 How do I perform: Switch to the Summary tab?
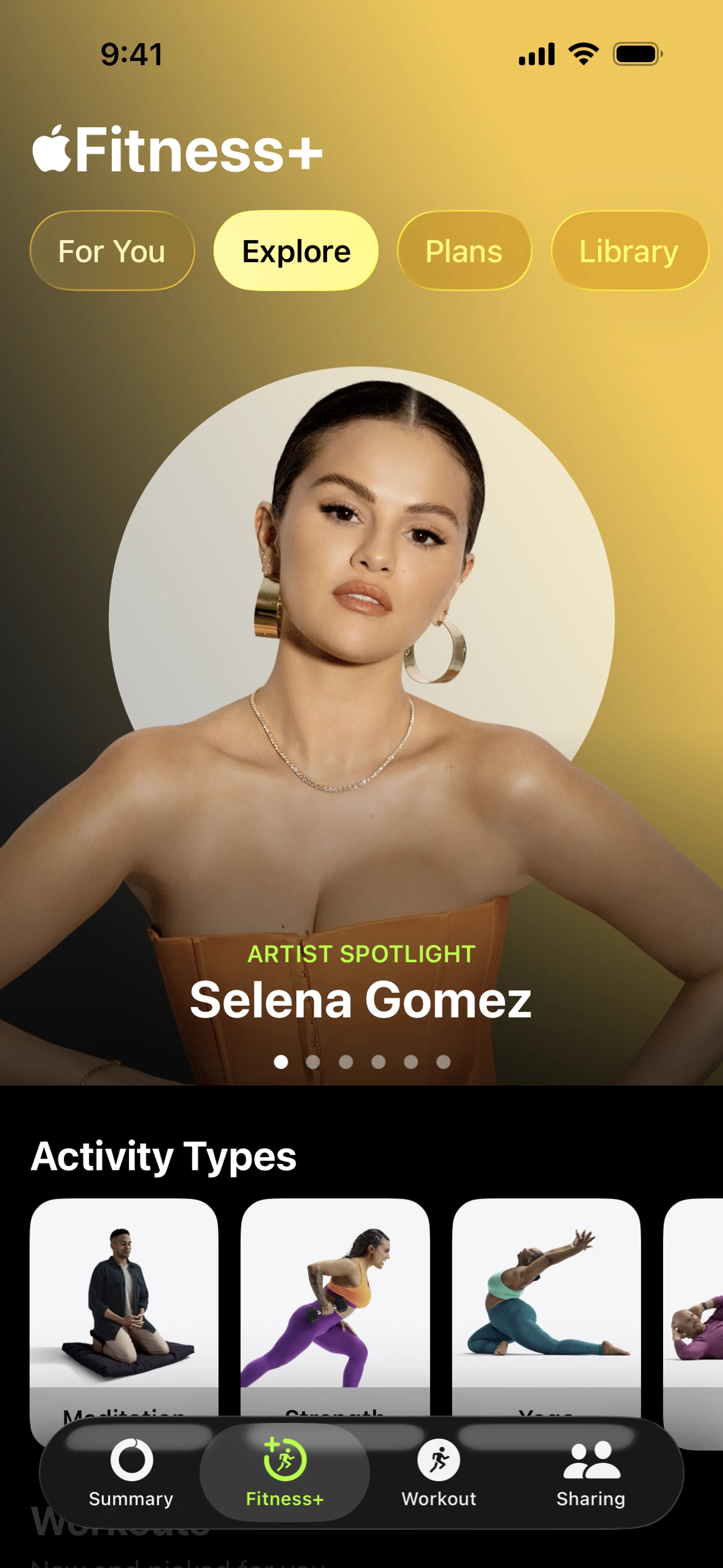point(131,1472)
